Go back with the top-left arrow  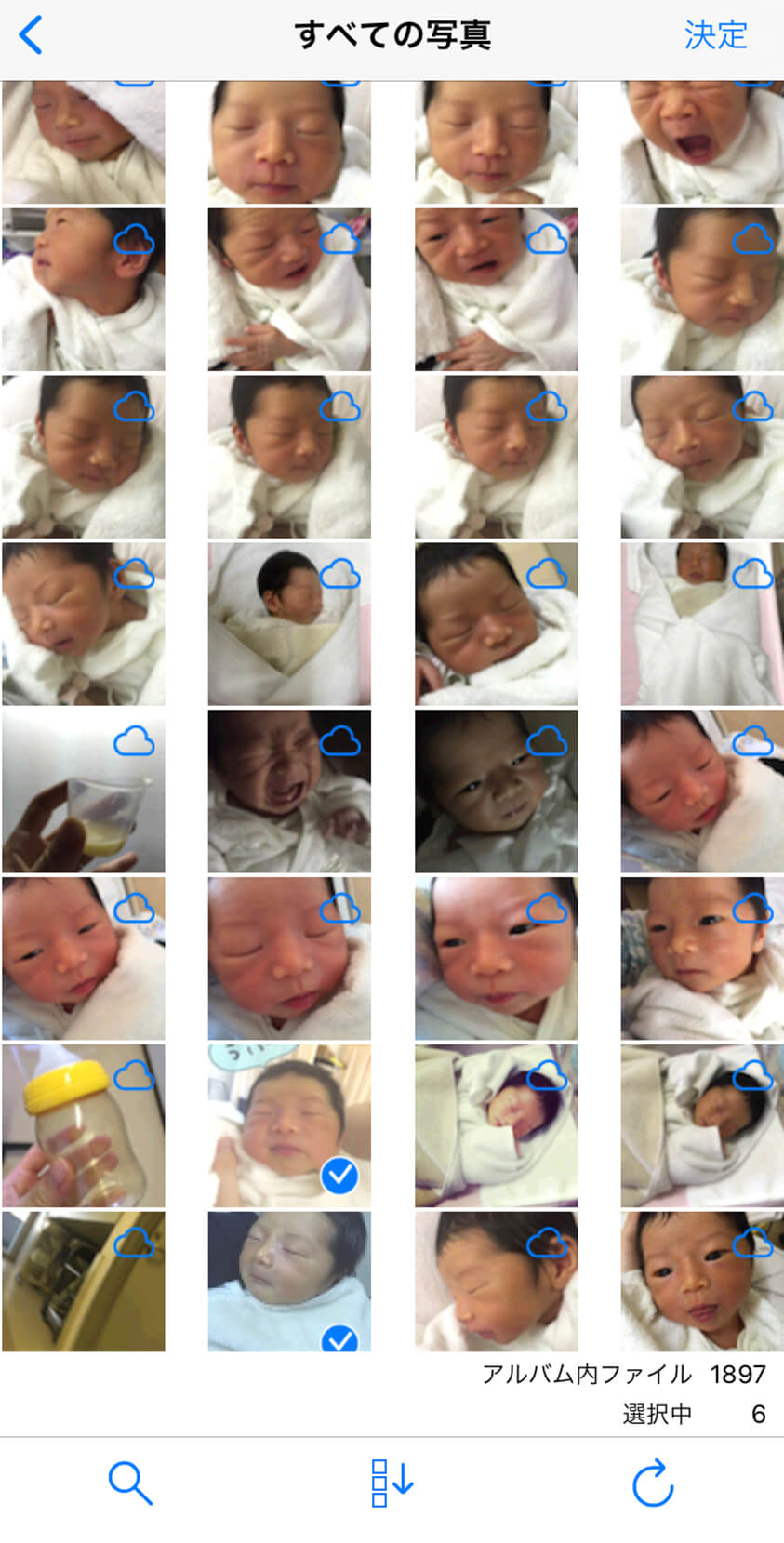click(32, 35)
